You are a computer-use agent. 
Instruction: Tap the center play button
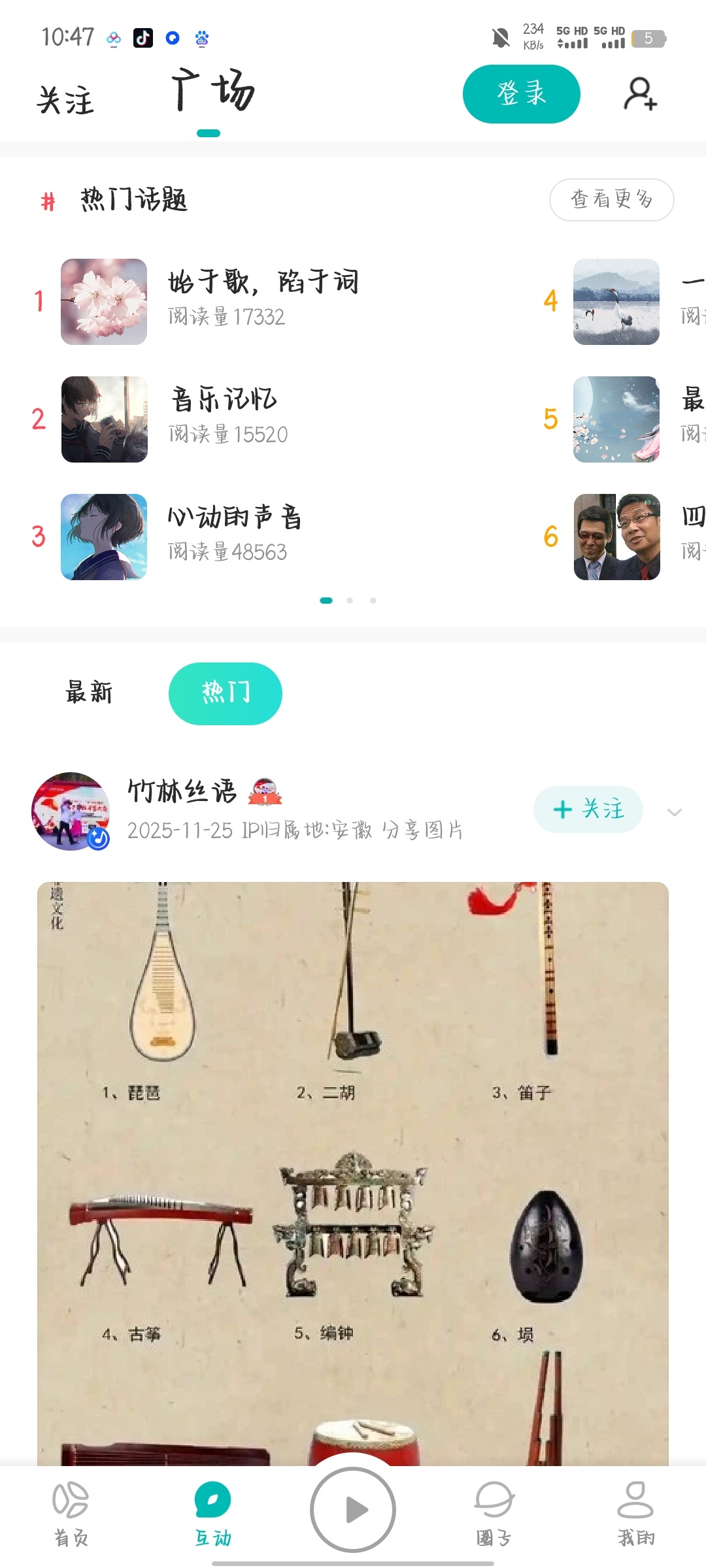pos(353,1510)
